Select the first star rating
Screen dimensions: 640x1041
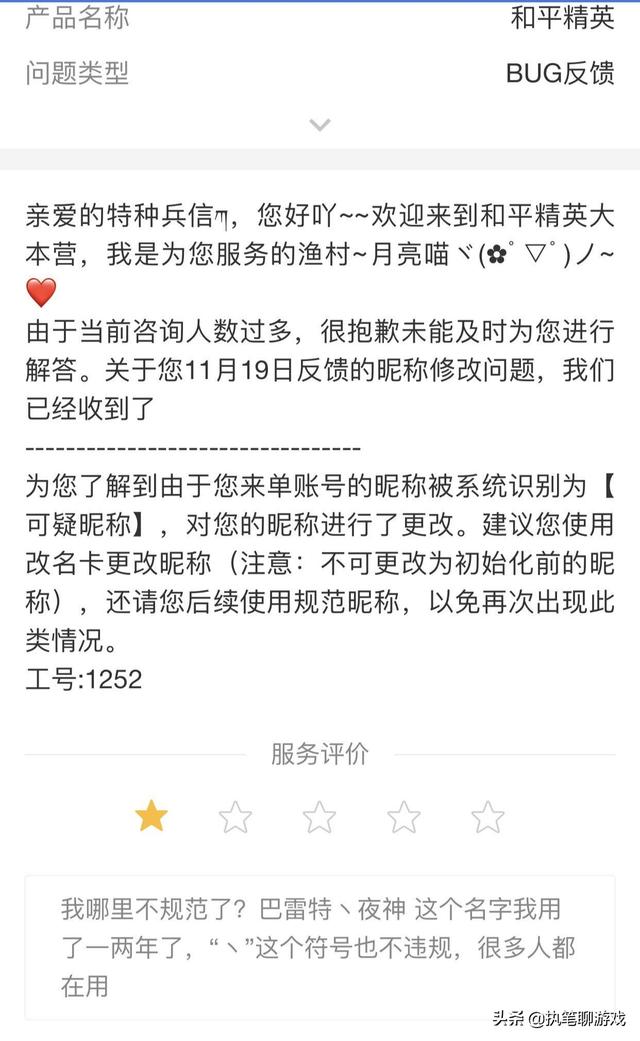click(151, 817)
